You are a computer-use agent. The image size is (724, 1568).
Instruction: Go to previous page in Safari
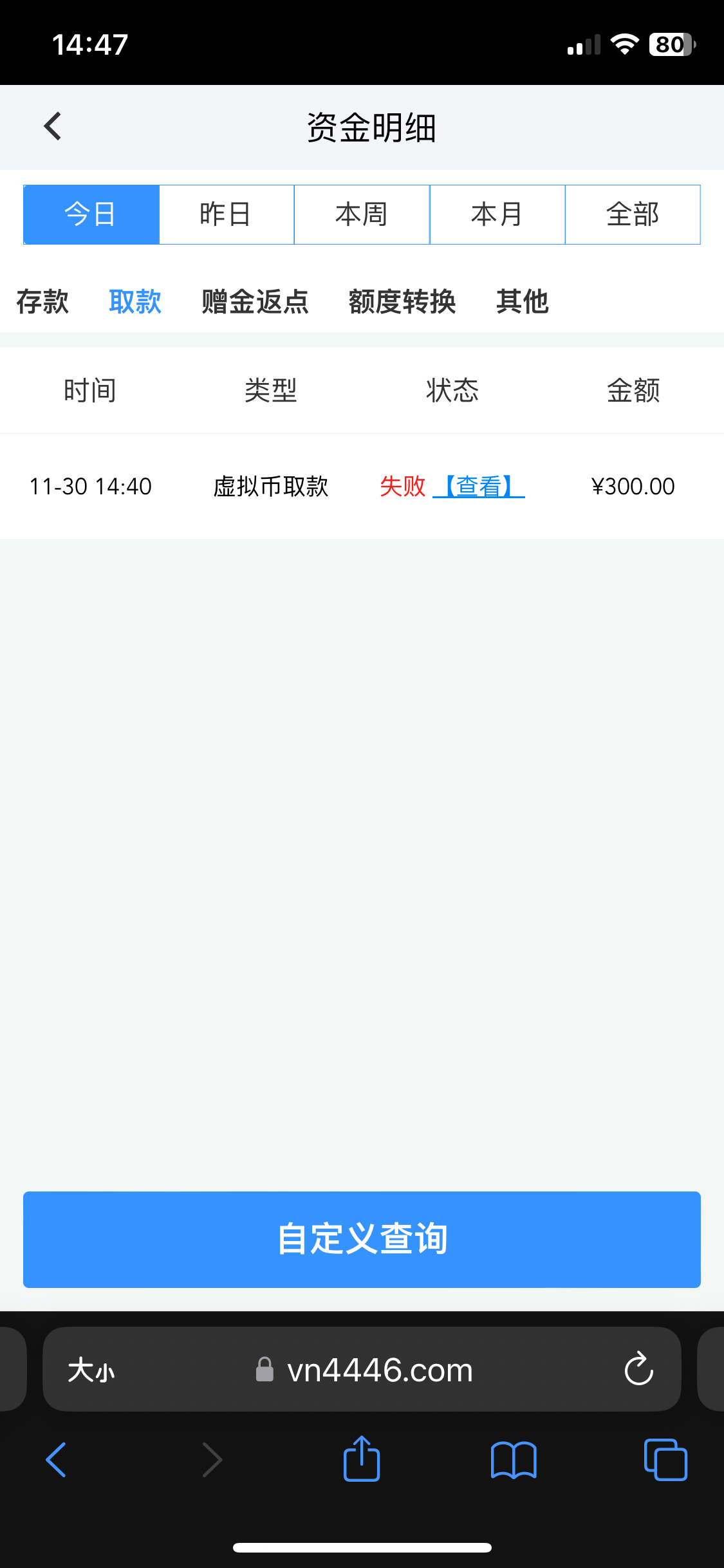click(56, 1459)
